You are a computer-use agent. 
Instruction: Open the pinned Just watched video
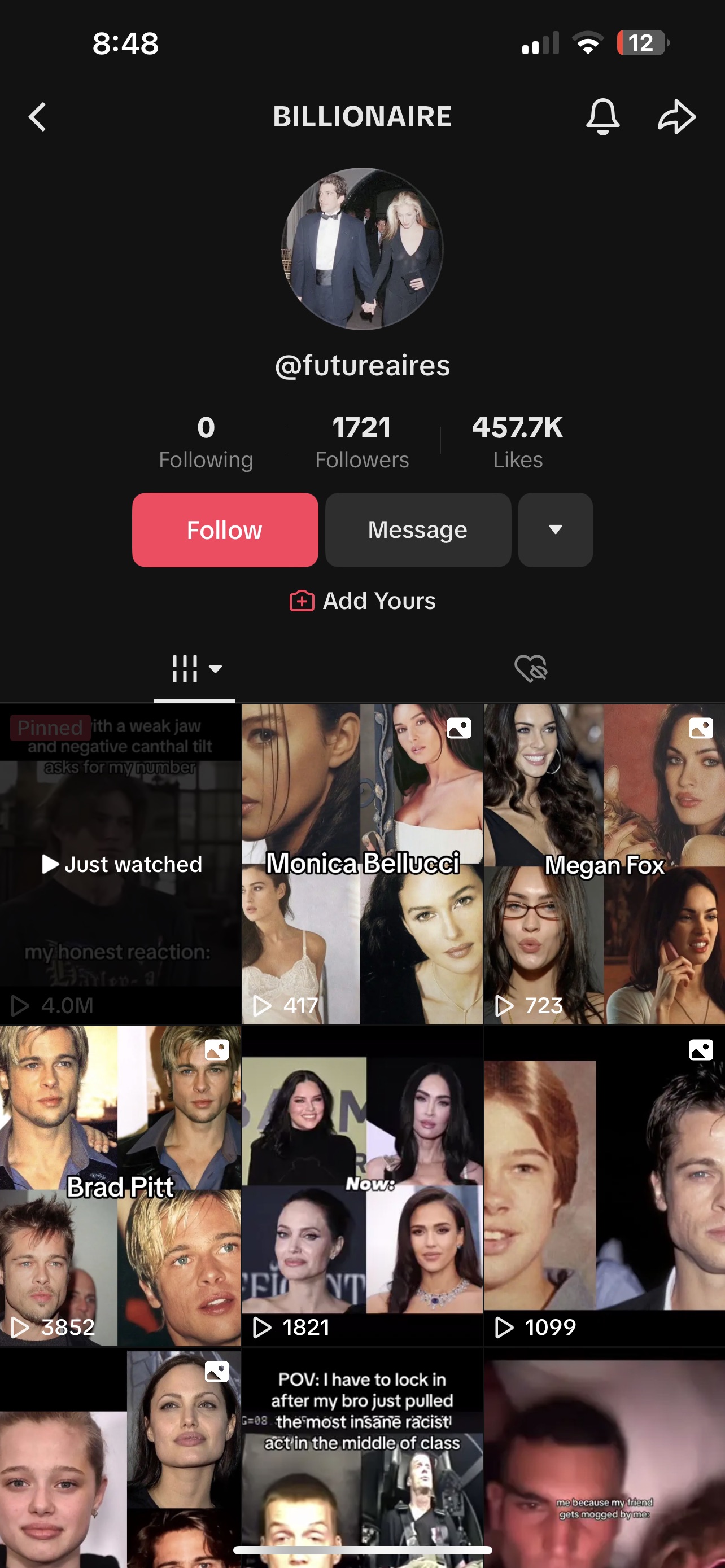pos(120,864)
